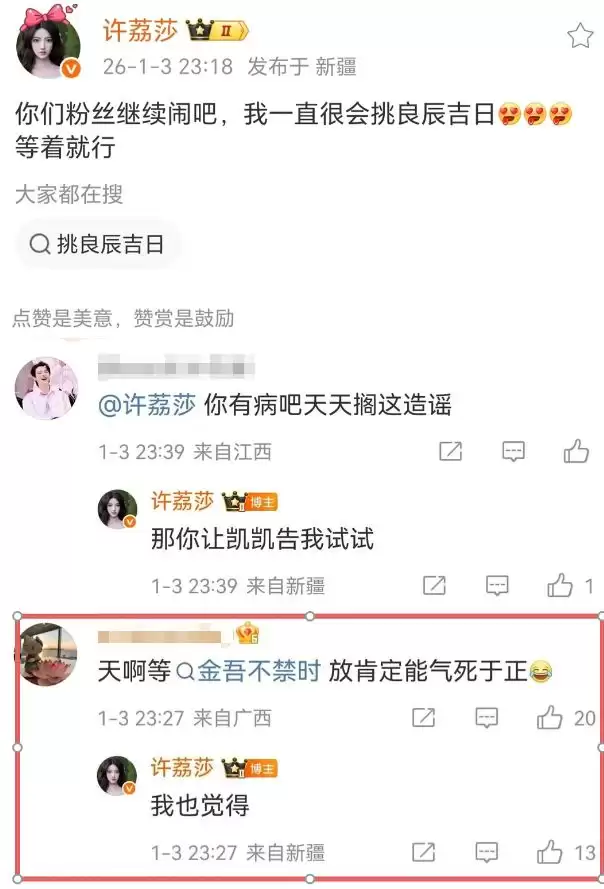Screen dimensions: 604x889
Task: Reply to the comment 你有病吧天天搁这造谣
Action: point(513,451)
